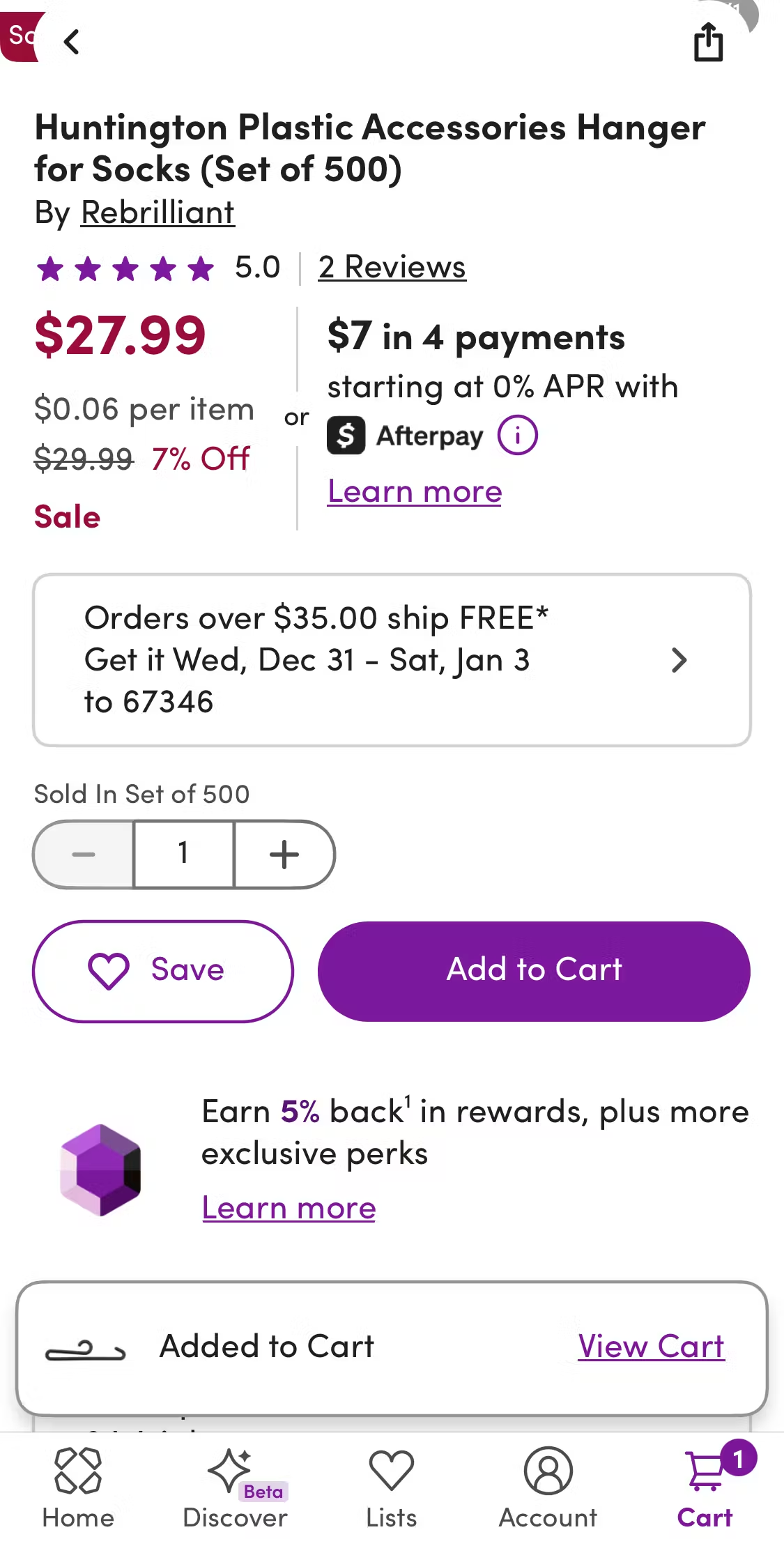
Task: Learn more about Afterpay payments
Action: pyautogui.click(x=414, y=491)
